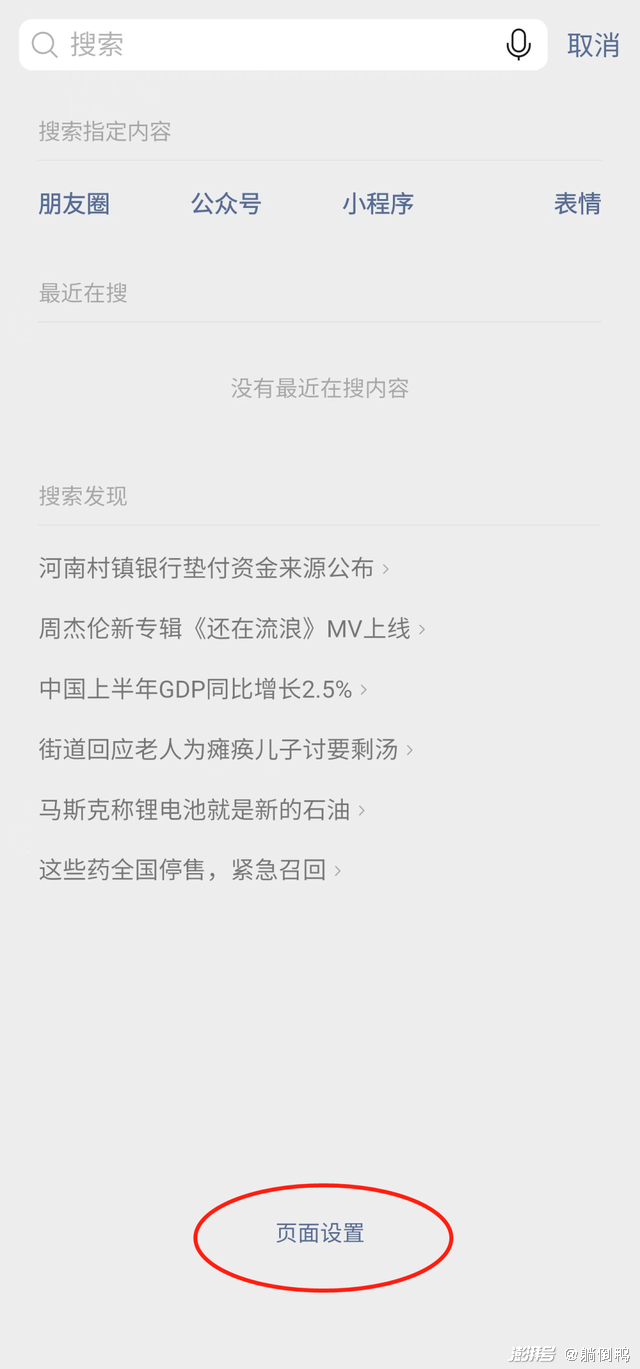The height and width of the screenshot is (1369, 640).
Task: Start voice search with the microphone icon
Action: pyautogui.click(x=518, y=45)
